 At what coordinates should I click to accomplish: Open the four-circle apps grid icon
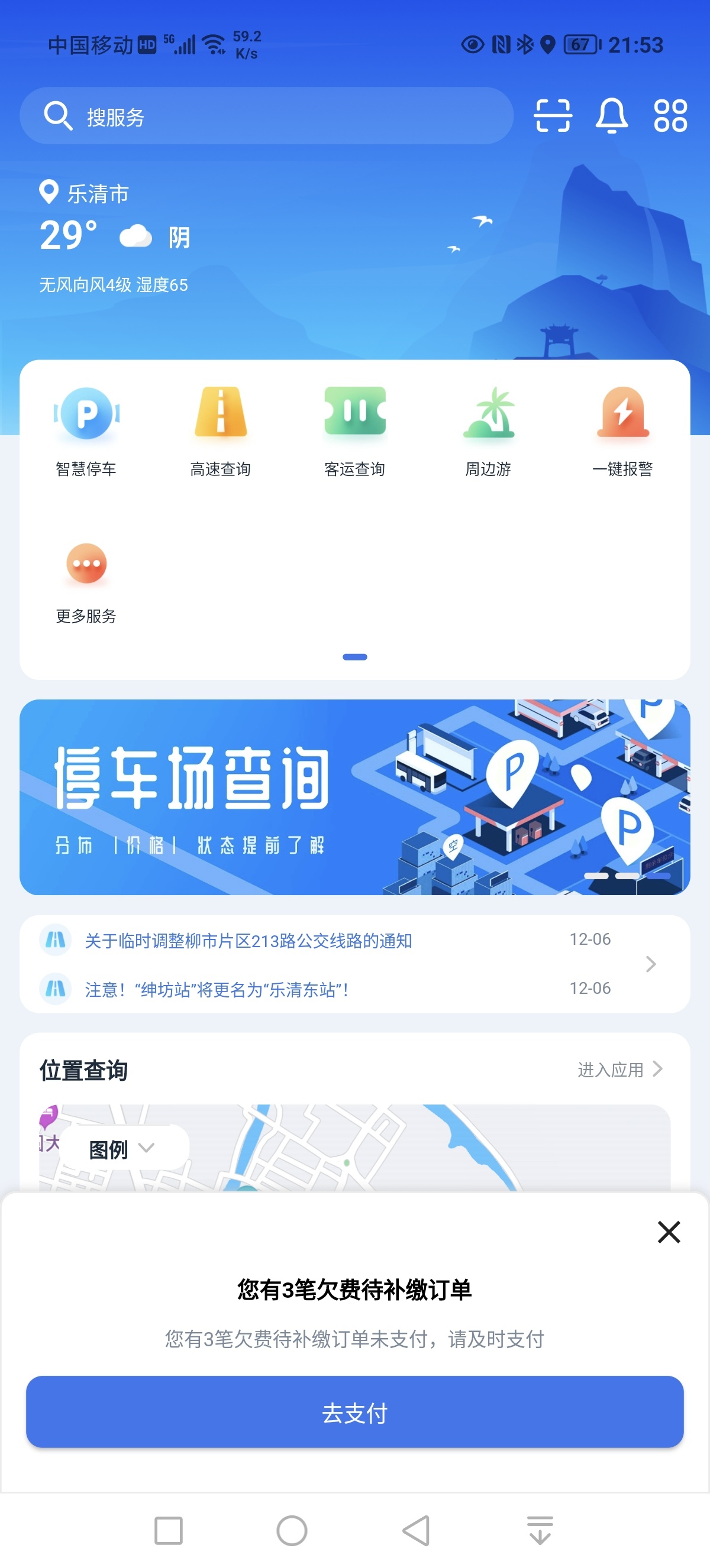(x=670, y=116)
